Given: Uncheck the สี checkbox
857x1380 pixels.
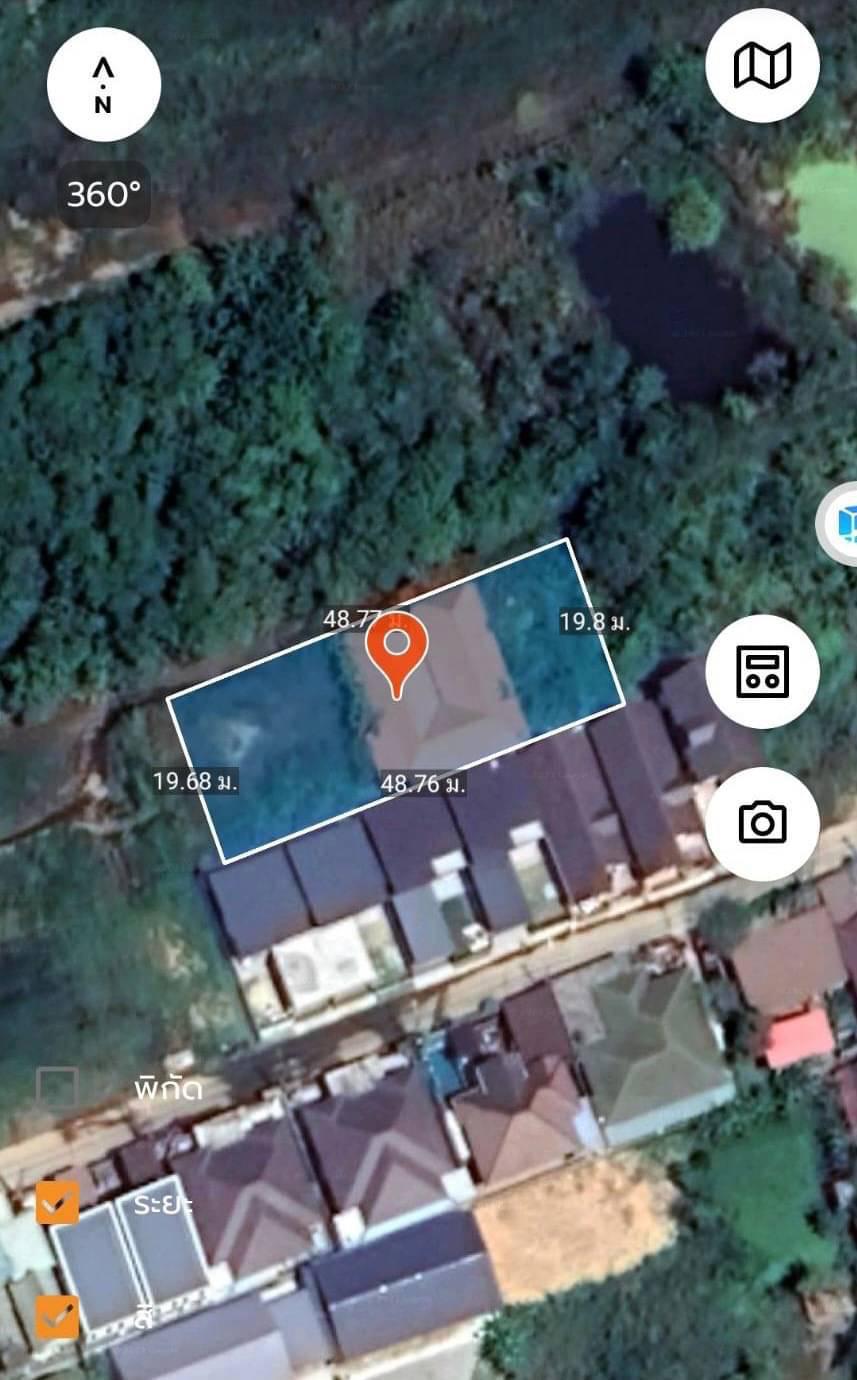Looking at the screenshot, I should (x=57, y=1316).
